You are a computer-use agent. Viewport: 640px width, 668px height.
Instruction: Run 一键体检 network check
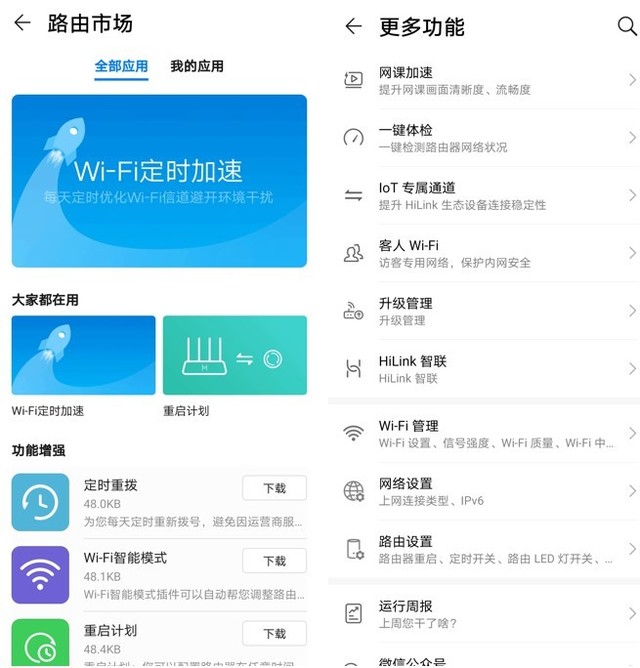click(485, 138)
